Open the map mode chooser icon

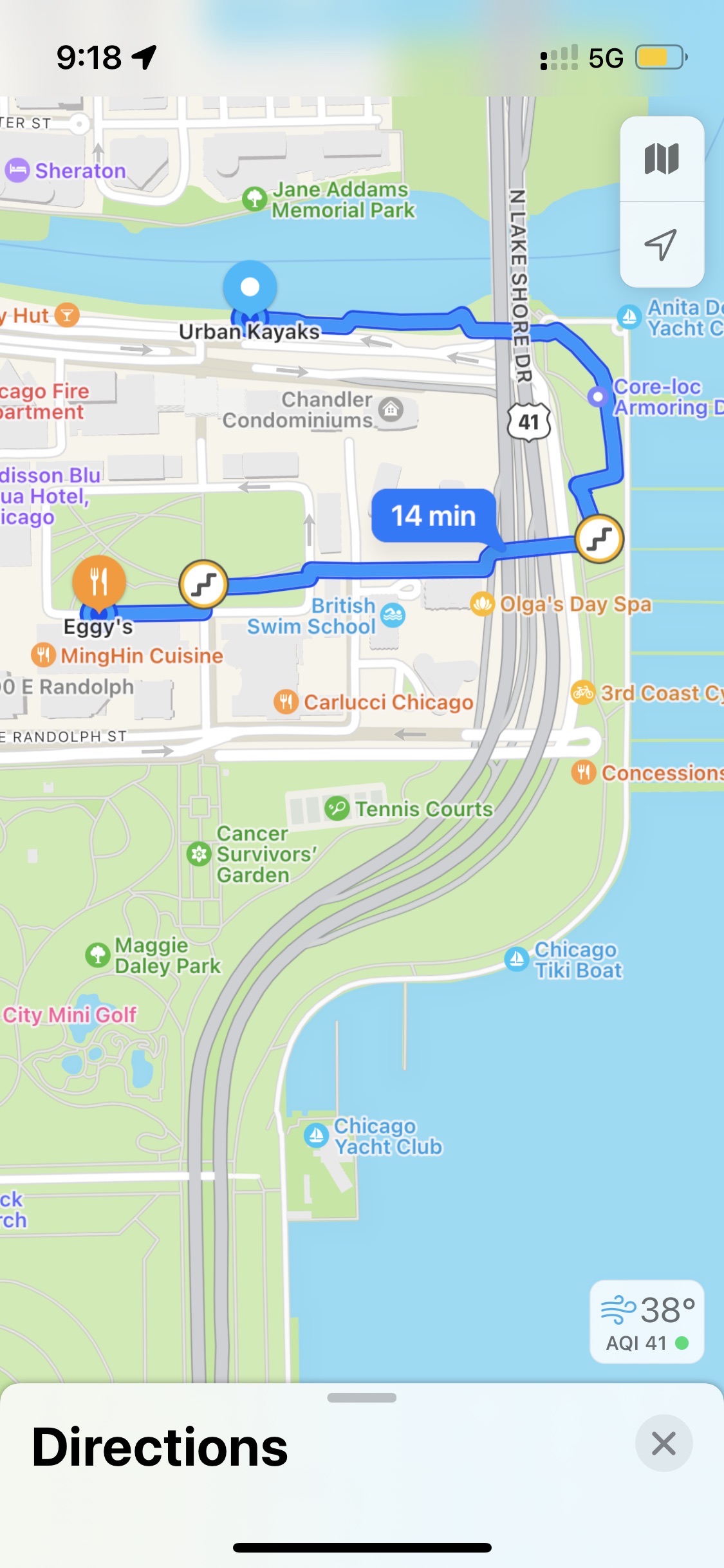[662, 158]
